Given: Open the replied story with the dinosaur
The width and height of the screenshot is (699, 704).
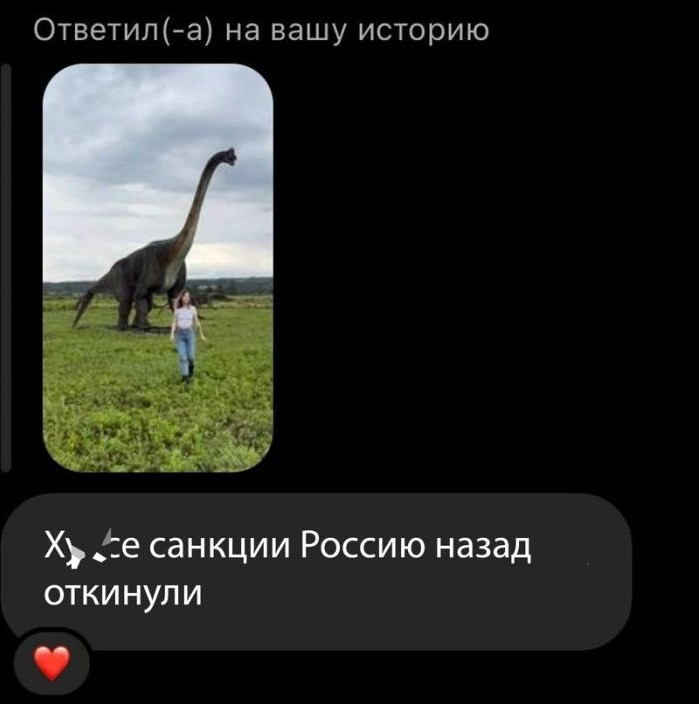Looking at the screenshot, I should point(158,268).
